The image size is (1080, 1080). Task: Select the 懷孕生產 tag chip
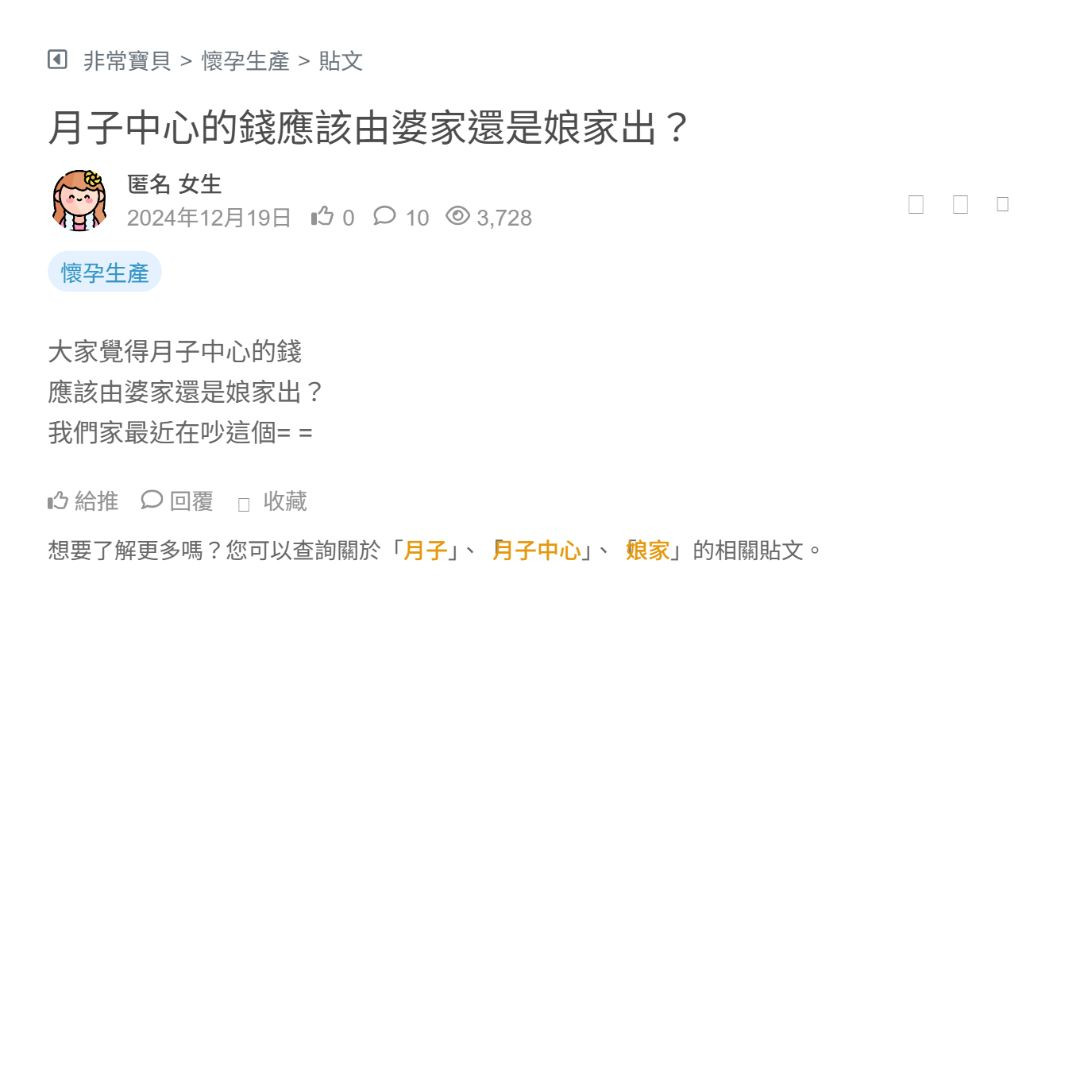pos(105,273)
